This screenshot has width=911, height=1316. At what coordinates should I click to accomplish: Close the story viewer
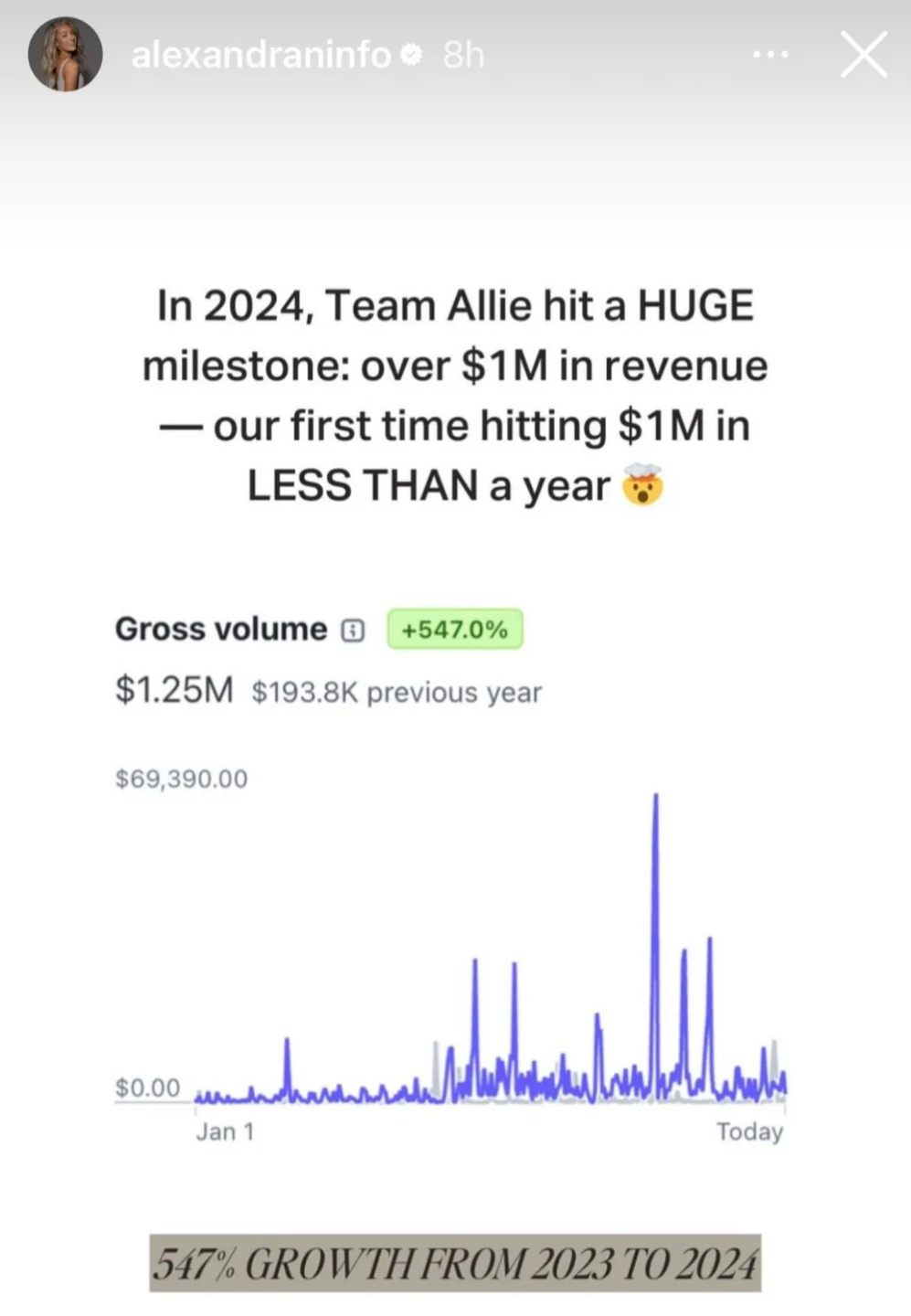point(863,55)
